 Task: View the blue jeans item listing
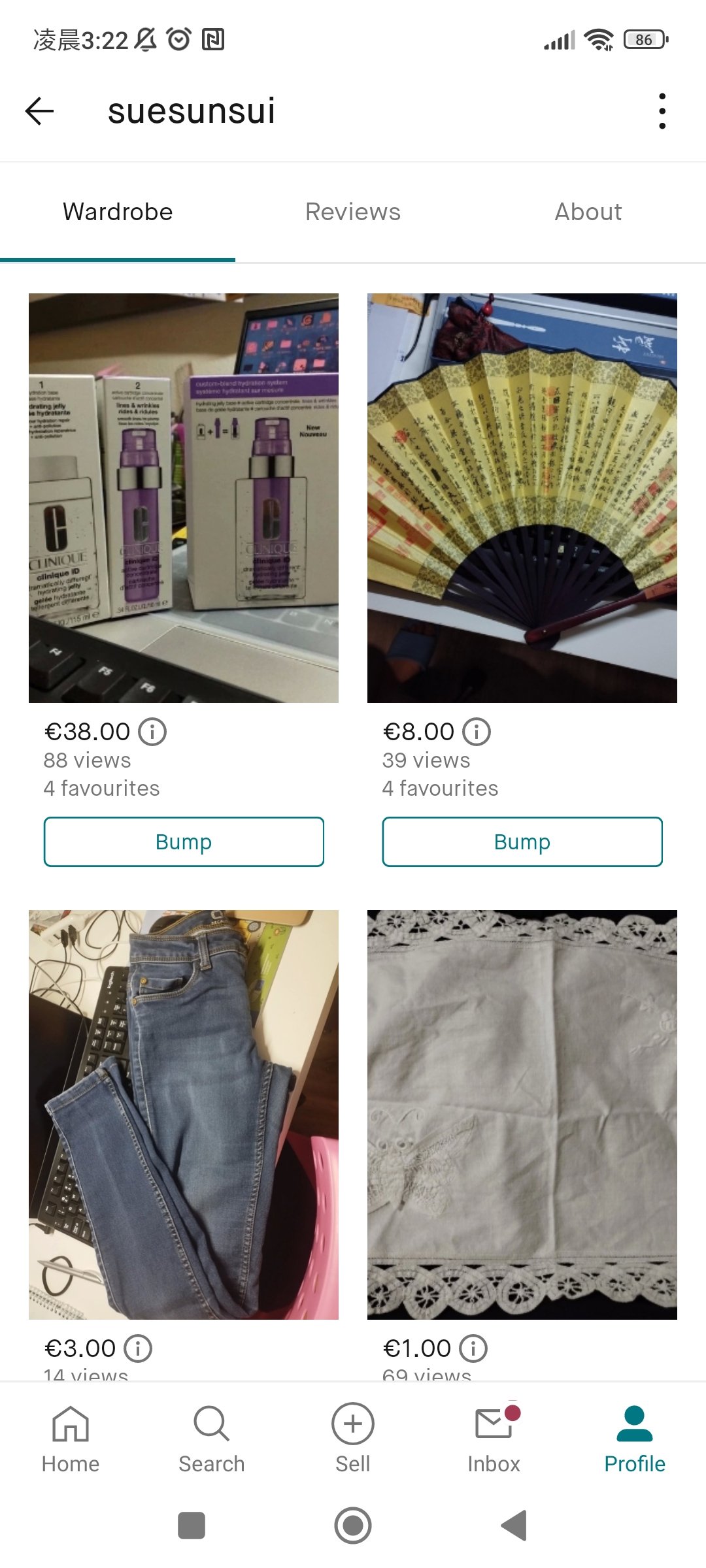[x=184, y=1115]
